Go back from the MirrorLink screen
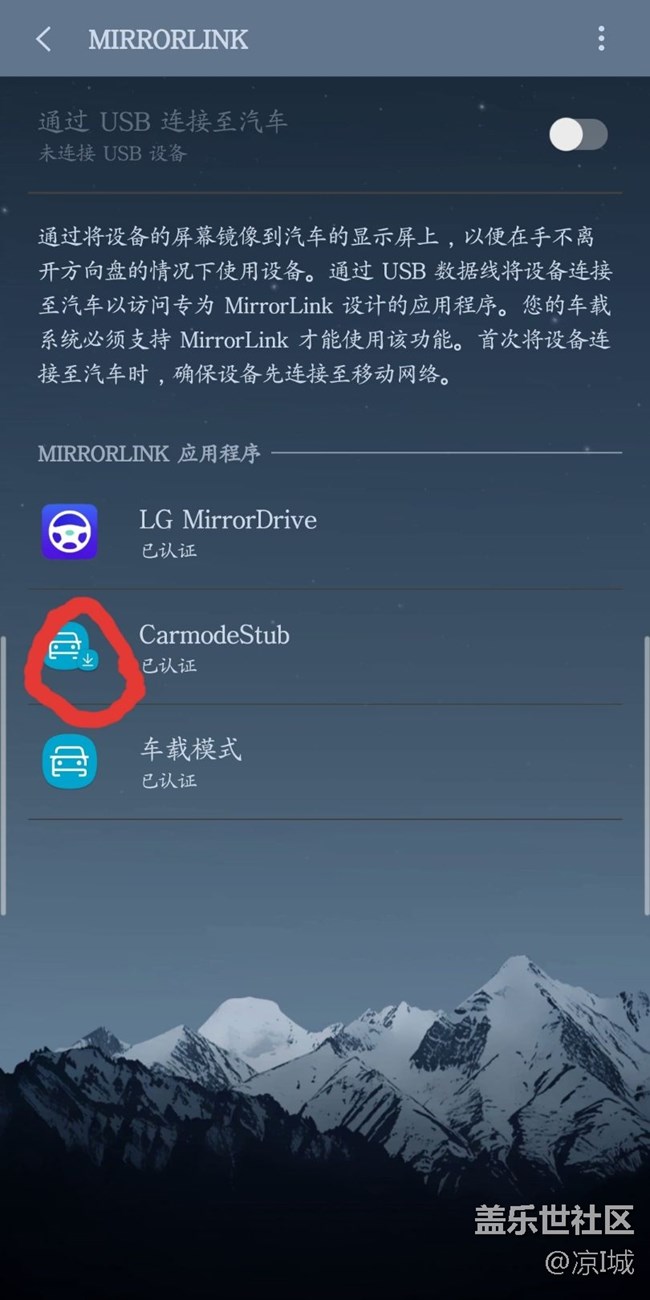 43,39
